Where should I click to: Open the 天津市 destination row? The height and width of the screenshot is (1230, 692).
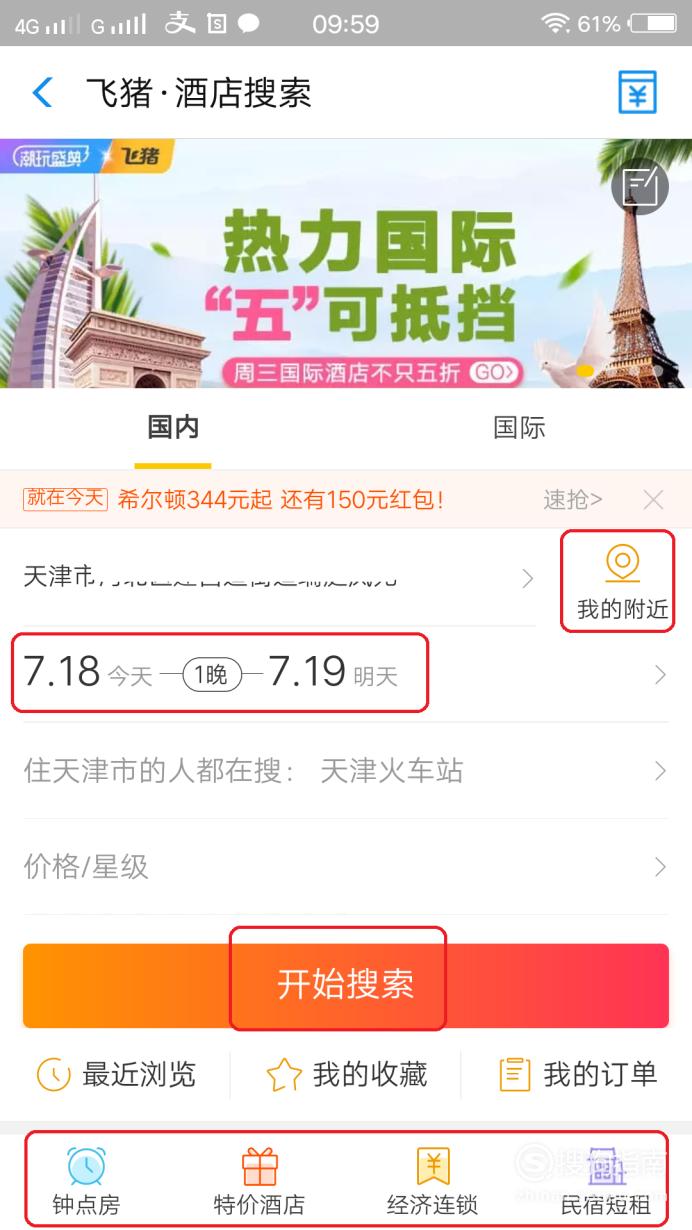click(278, 578)
